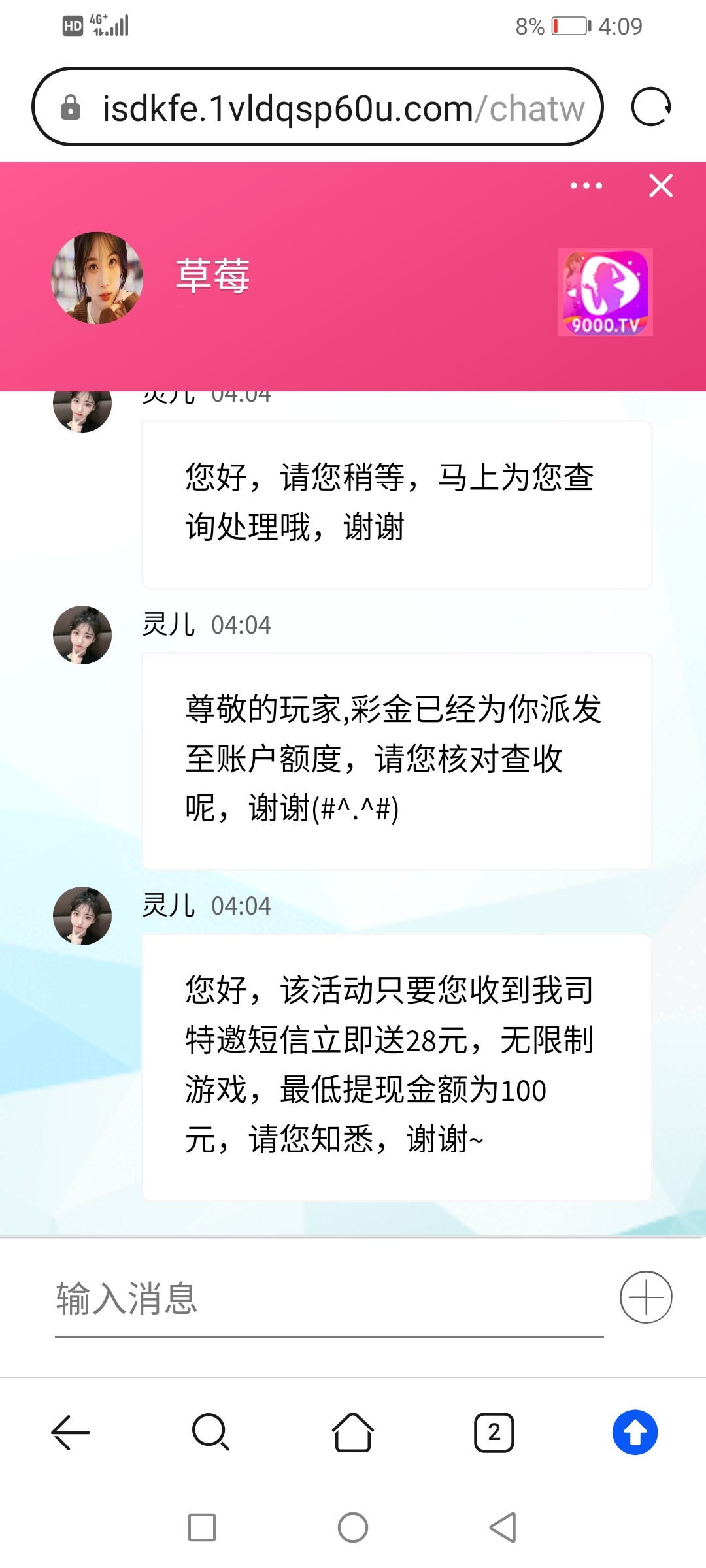Viewport: 706px width, 1568px height.
Task: Reload the page via refresh icon
Action: [x=650, y=108]
